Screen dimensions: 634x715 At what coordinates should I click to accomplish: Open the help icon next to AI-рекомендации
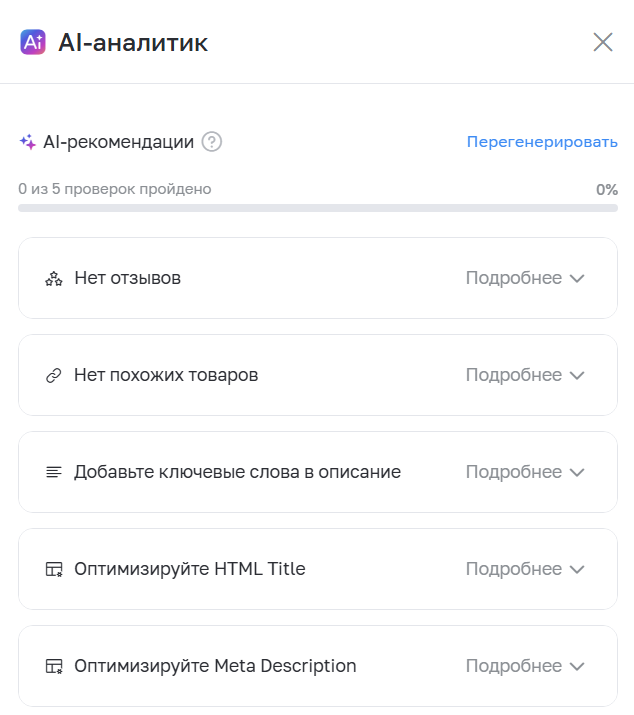tap(212, 142)
